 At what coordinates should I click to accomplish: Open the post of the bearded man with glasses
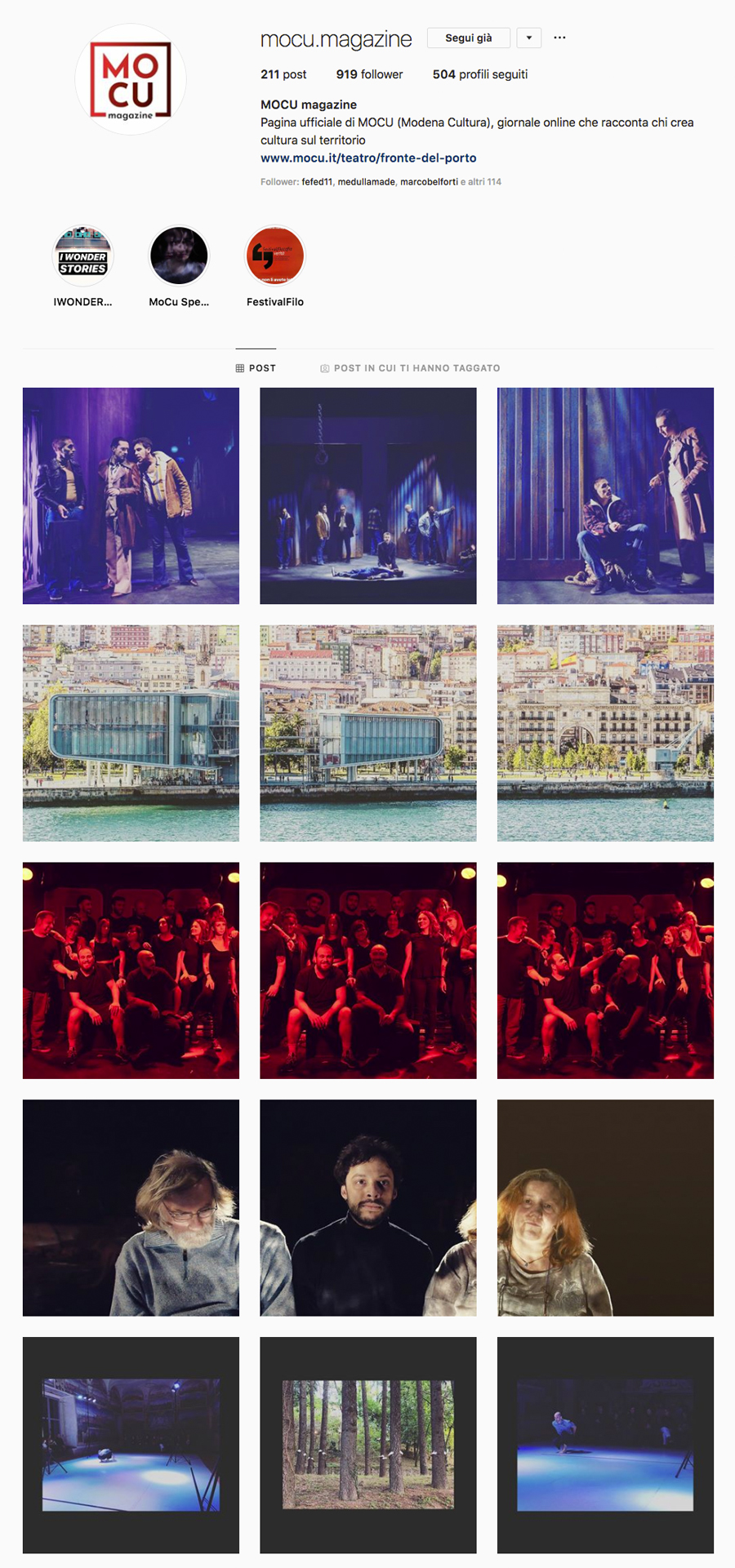(x=131, y=1207)
